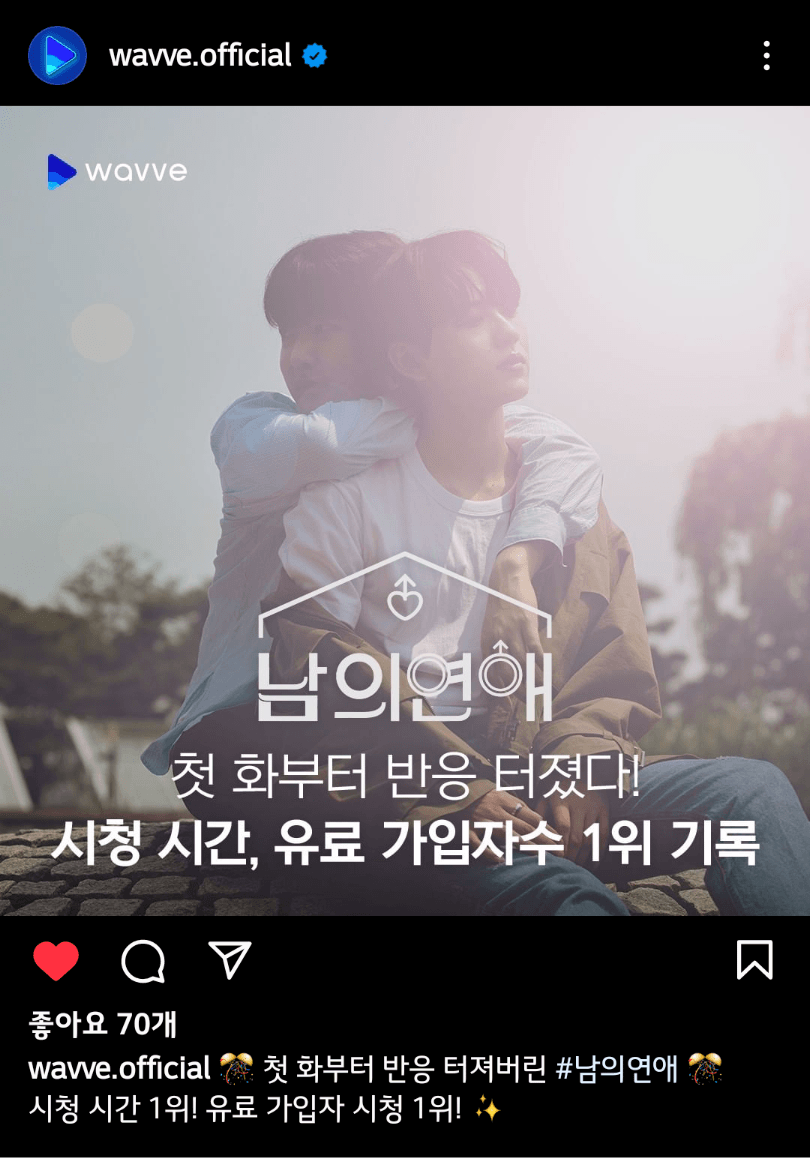View the list of 좋아요 70개 likes
Image resolution: width=810 pixels, height=1158 pixels.
[103, 1024]
